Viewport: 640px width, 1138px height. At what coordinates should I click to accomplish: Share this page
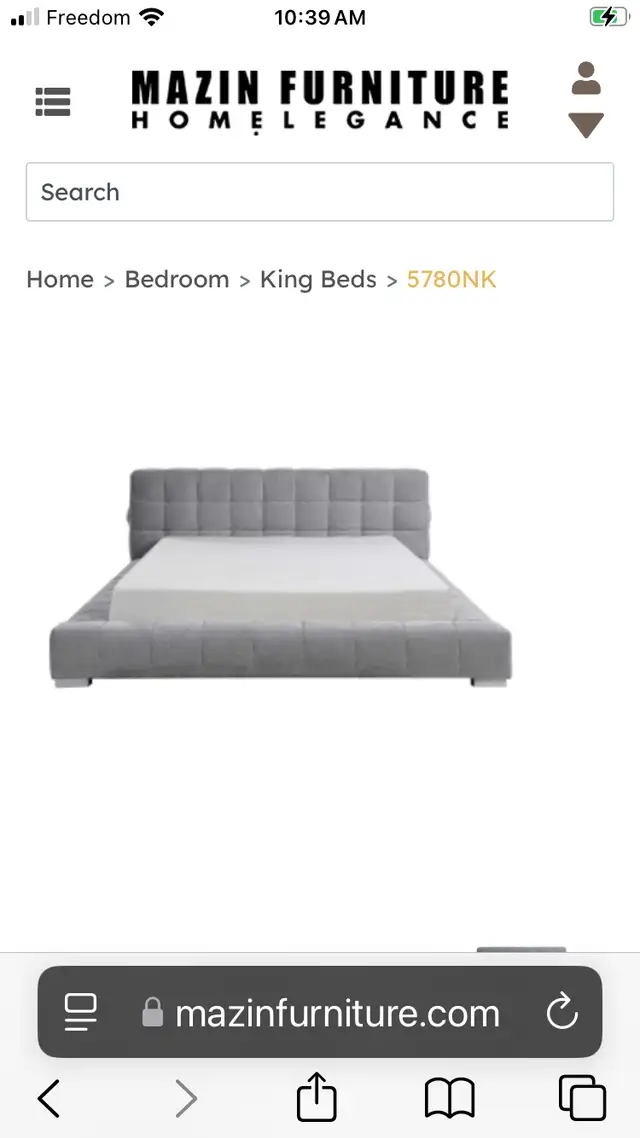click(317, 1097)
